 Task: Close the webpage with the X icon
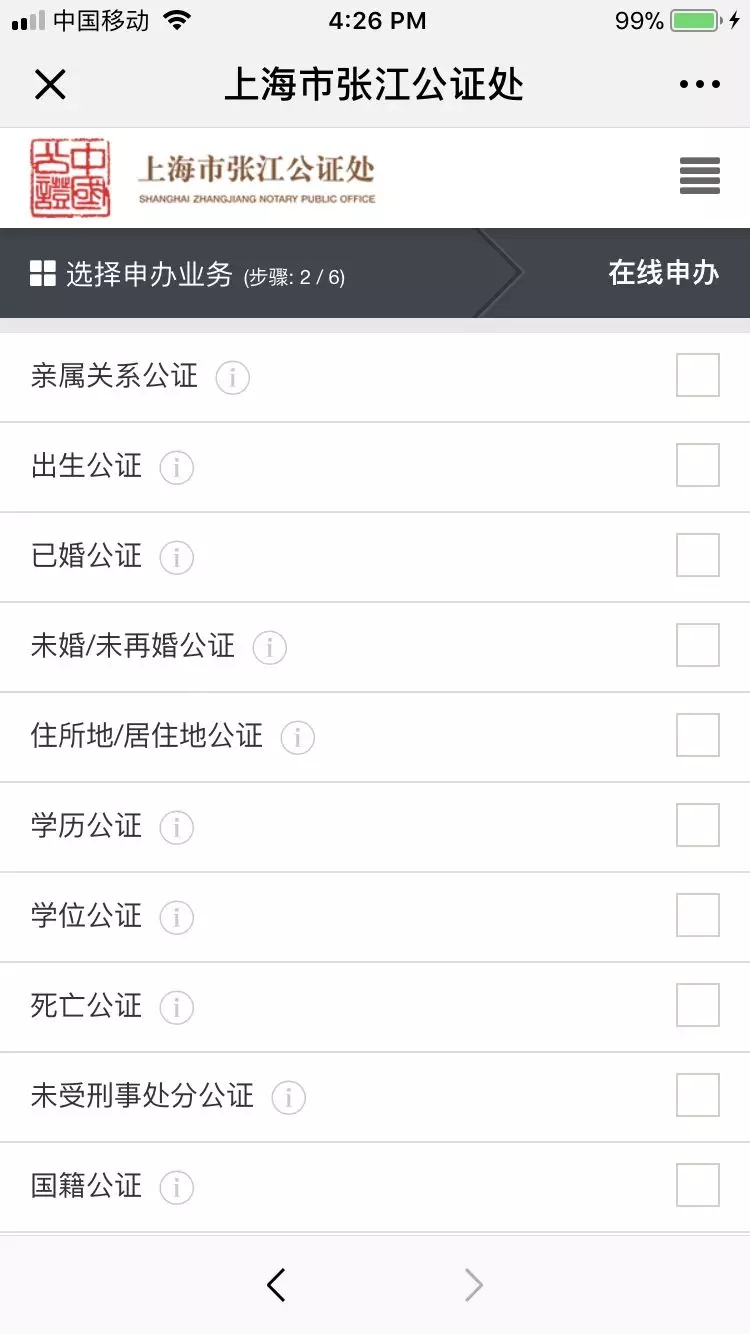pyautogui.click(x=50, y=85)
